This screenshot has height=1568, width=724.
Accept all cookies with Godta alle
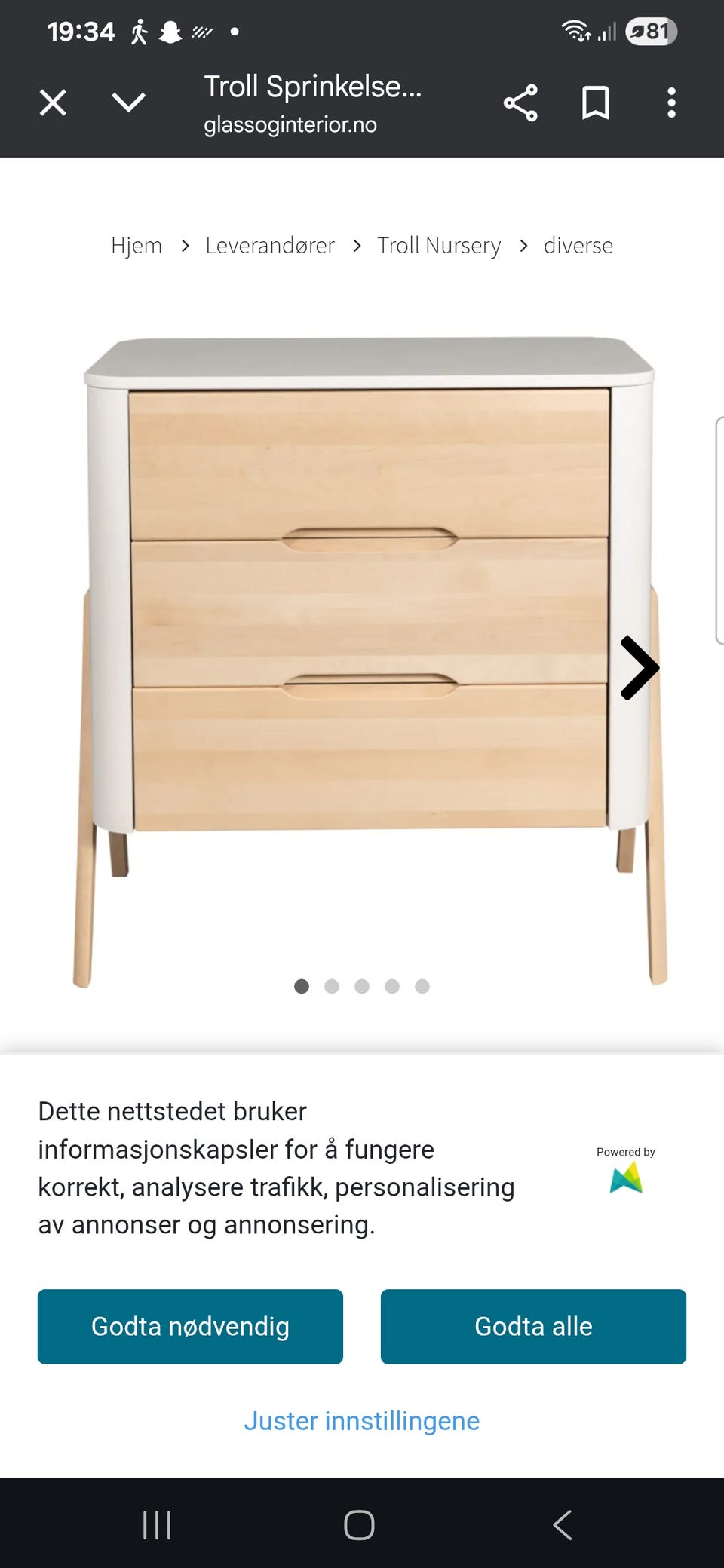coord(532,1327)
